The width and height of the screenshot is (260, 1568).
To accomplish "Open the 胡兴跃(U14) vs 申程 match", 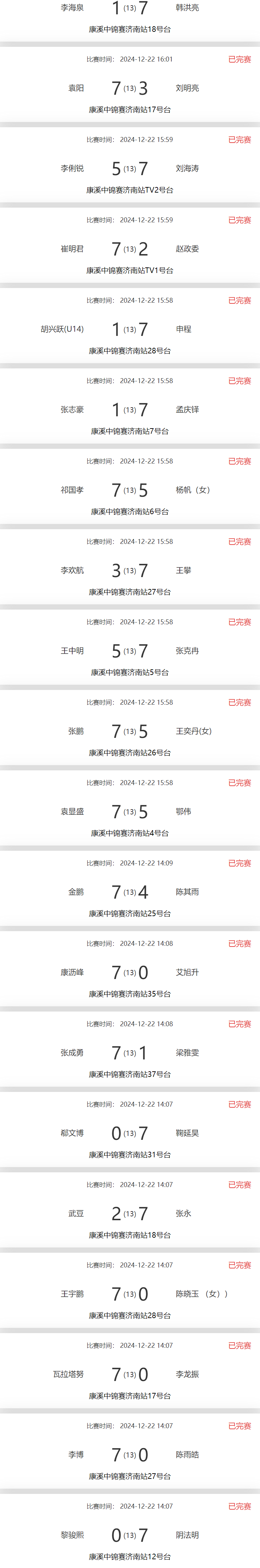I will pyautogui.click(x=129, y=329).
